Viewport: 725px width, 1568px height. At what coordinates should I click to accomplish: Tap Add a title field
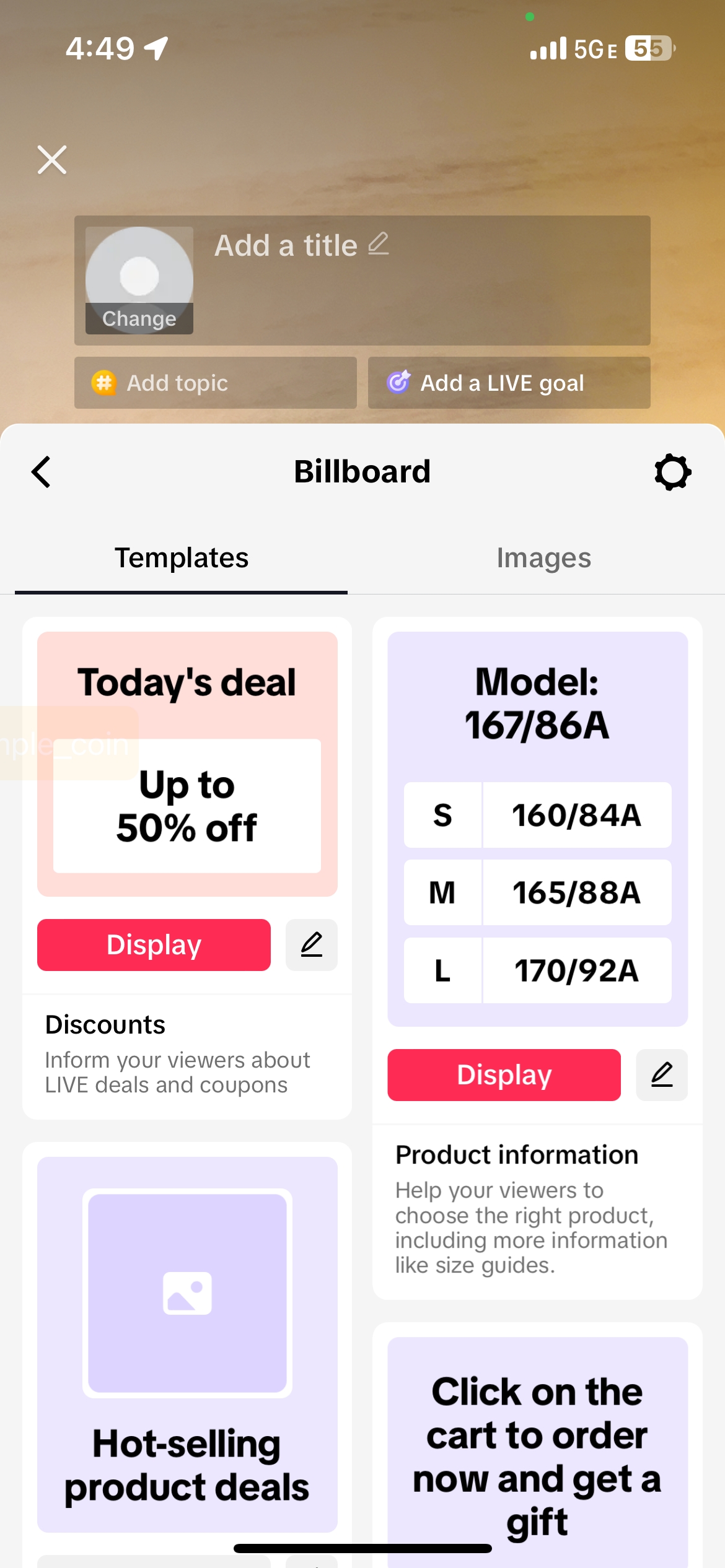[301, 245]
